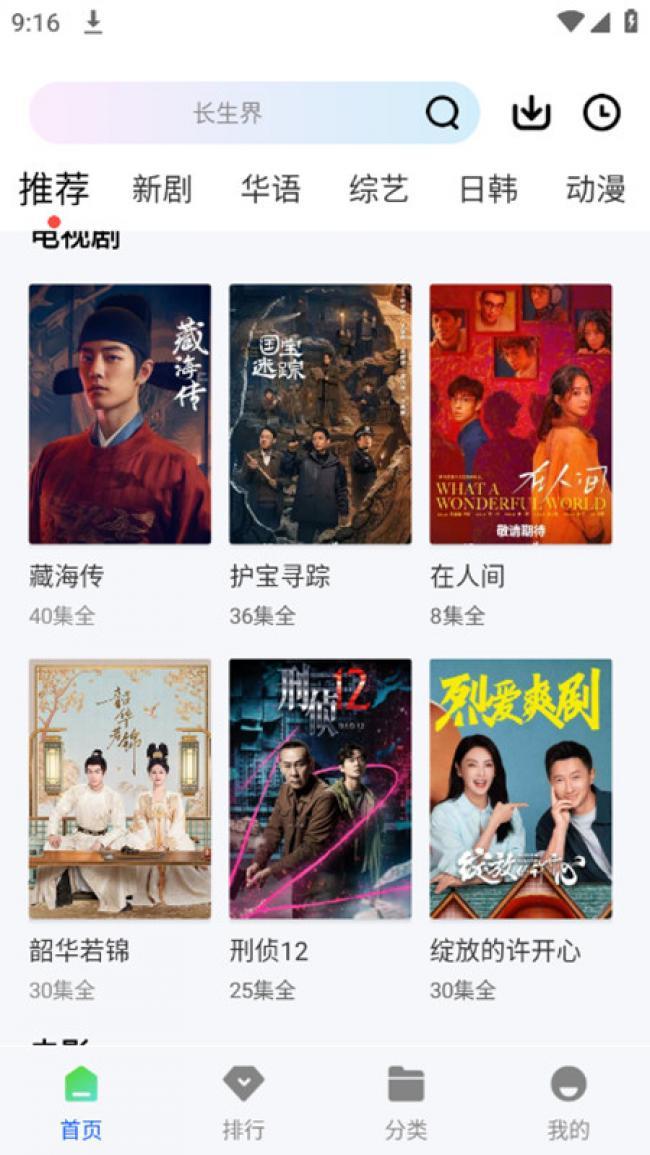Switch to the 综艺 tab

coord(379,189)
